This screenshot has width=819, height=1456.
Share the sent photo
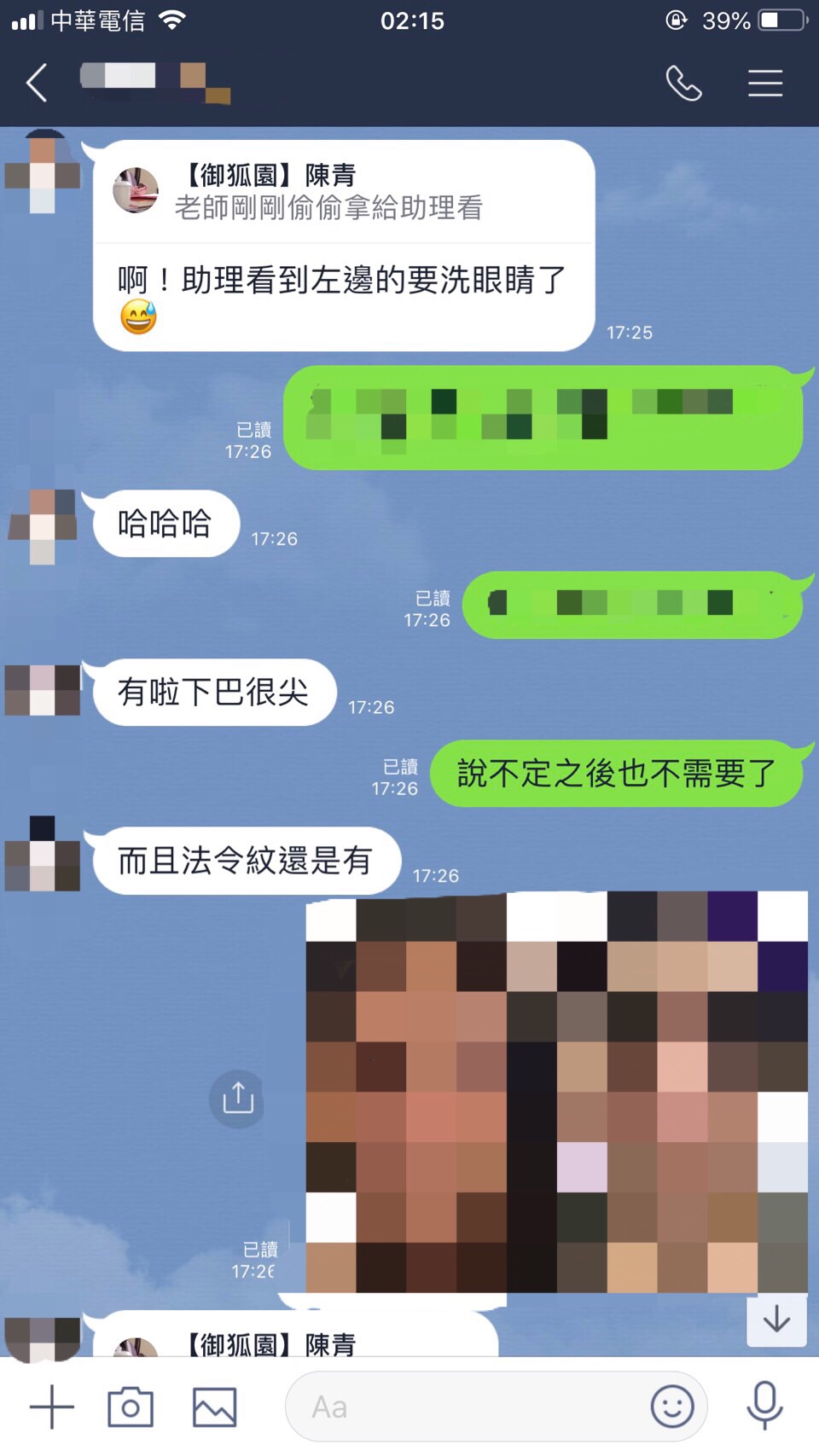[x=238, y=1098]
